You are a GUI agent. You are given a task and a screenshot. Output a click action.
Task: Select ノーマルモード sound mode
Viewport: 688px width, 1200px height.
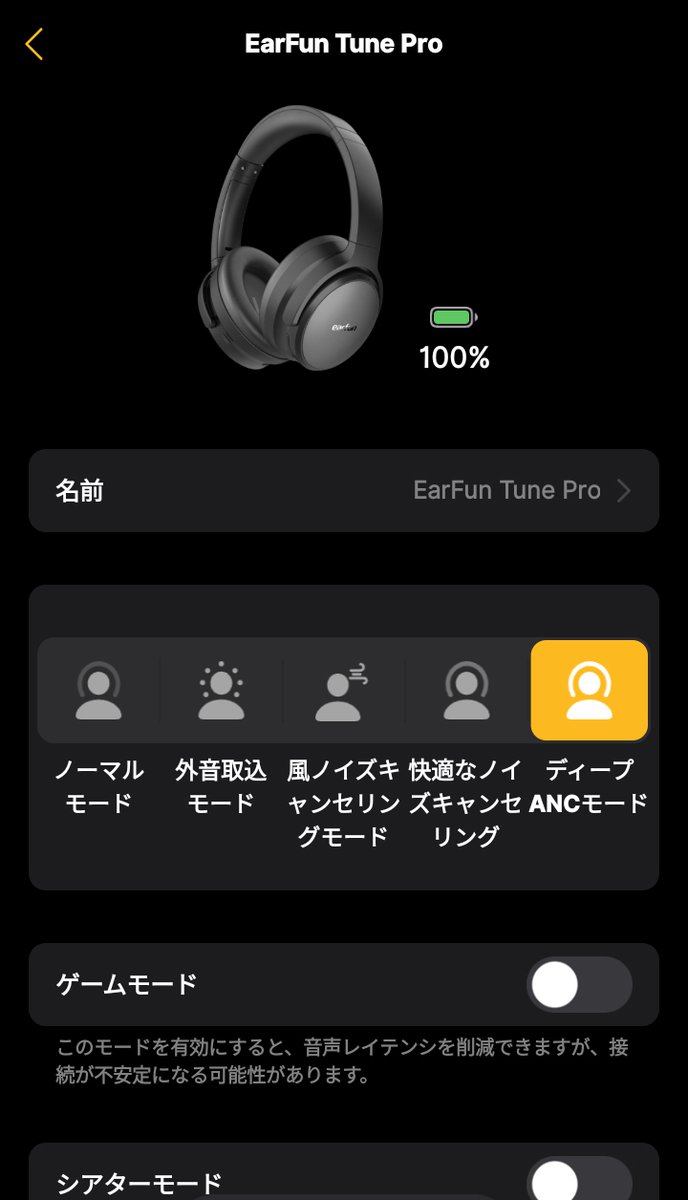(x=99, y=691)
